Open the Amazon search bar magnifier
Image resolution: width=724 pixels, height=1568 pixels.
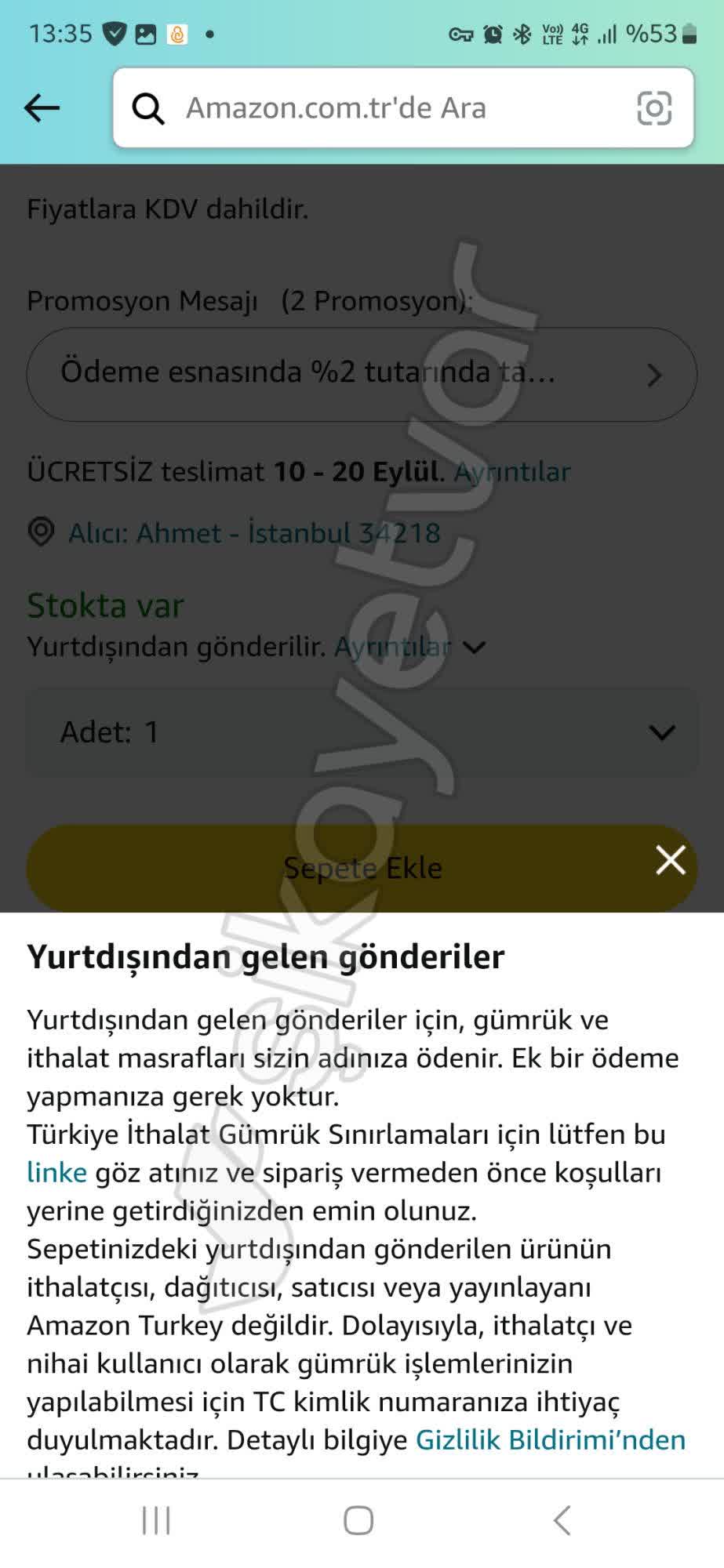(x=147, y=107)
